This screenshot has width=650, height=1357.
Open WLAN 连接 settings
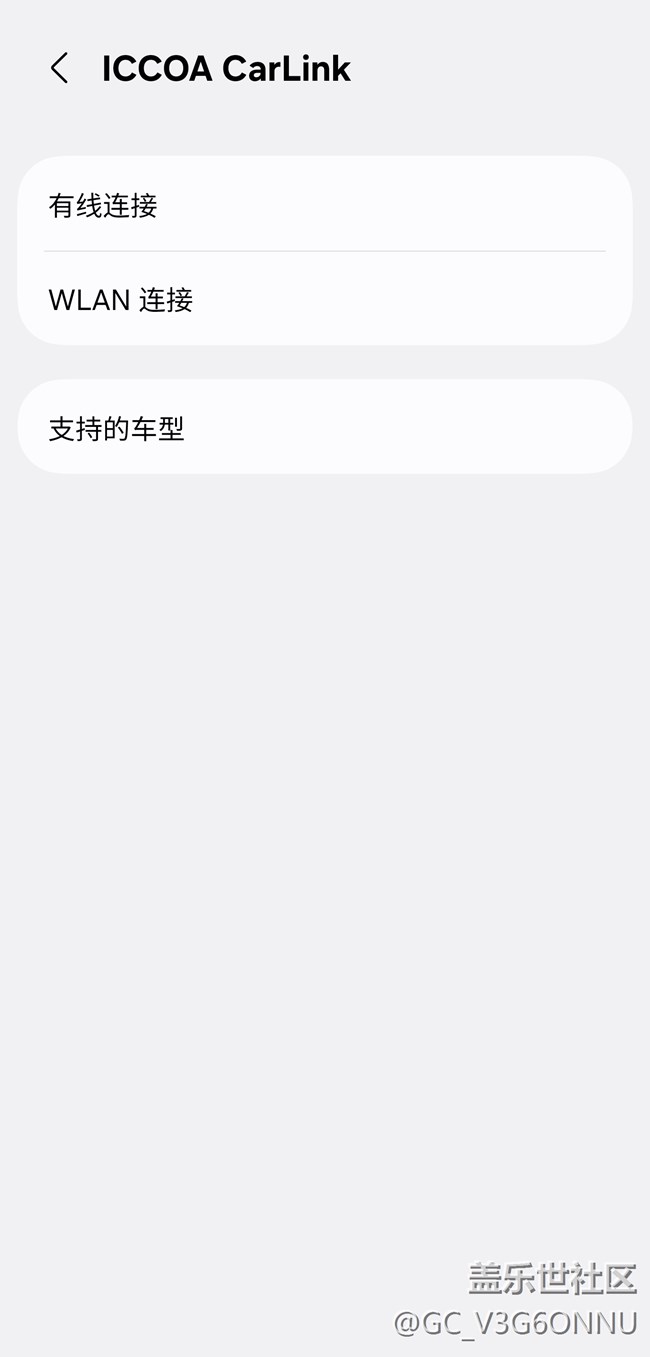pyautogui.click(x=324, y=299)
